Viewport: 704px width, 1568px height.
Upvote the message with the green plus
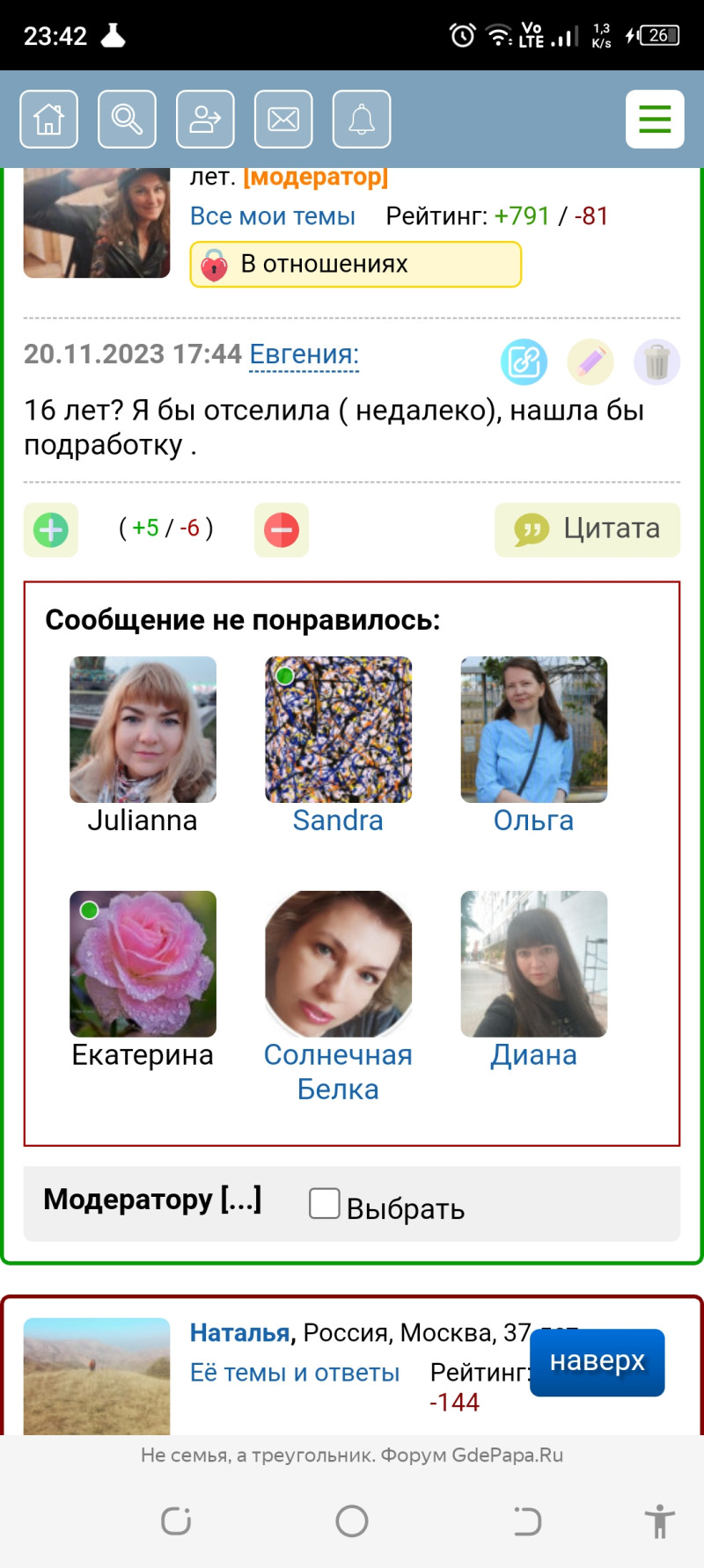coord(51,529)
